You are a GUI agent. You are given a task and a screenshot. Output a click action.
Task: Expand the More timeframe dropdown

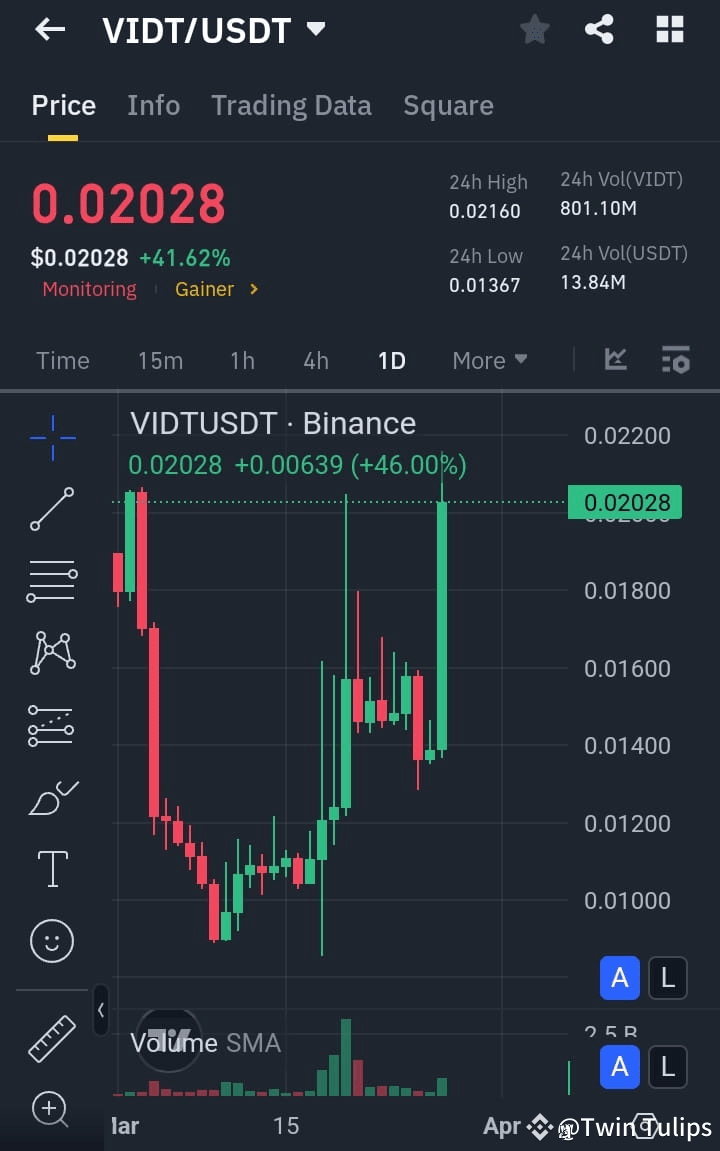click(x=489, y=360)
